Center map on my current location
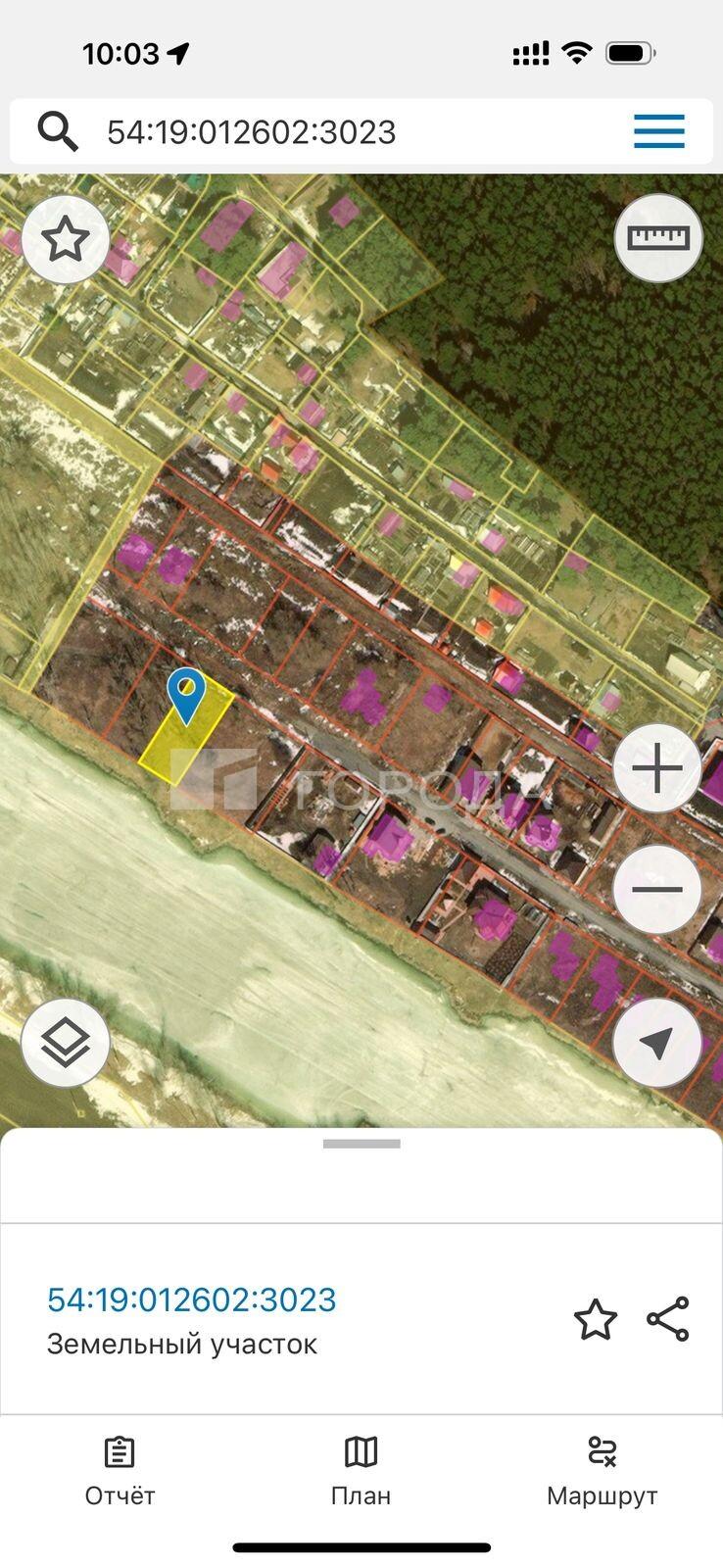723x1568 pixels. [x=657, y=1043]
